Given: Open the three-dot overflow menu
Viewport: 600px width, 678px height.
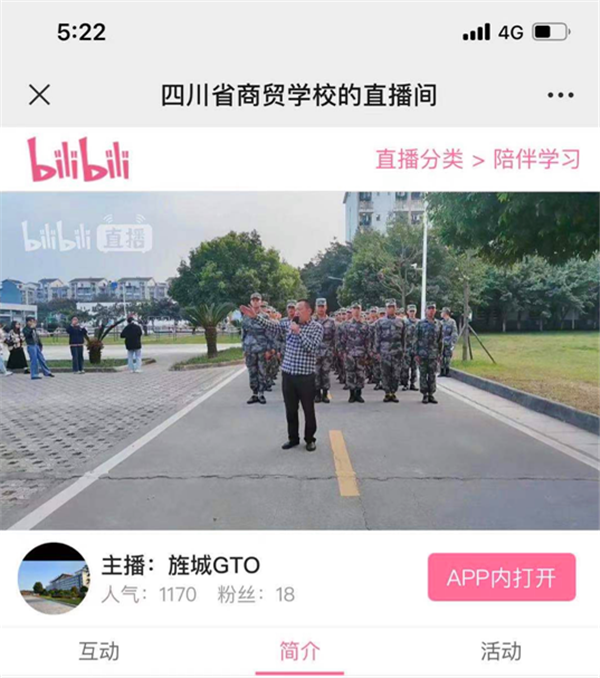Looking at the screenshot, I should pos(560,95).
